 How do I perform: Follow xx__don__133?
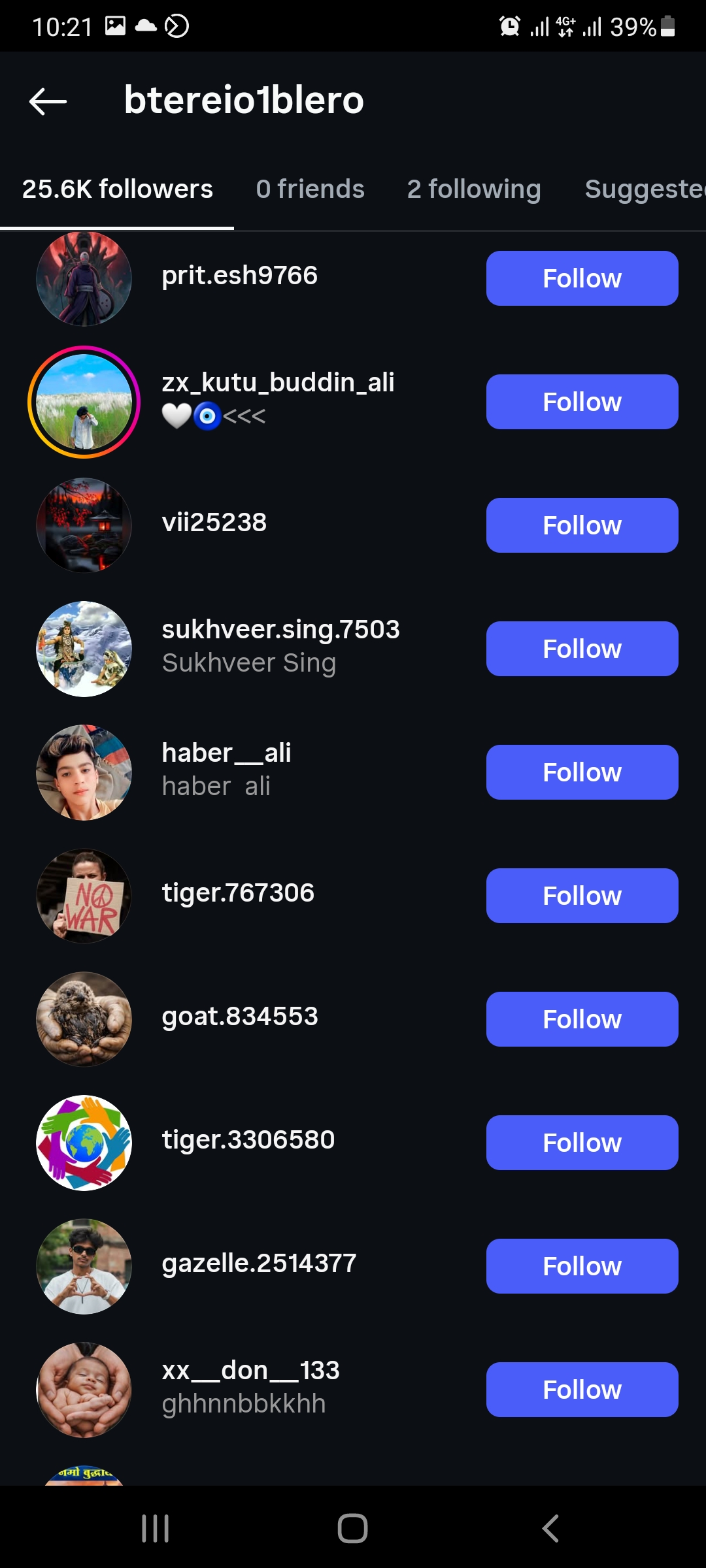pos(582,1390)
